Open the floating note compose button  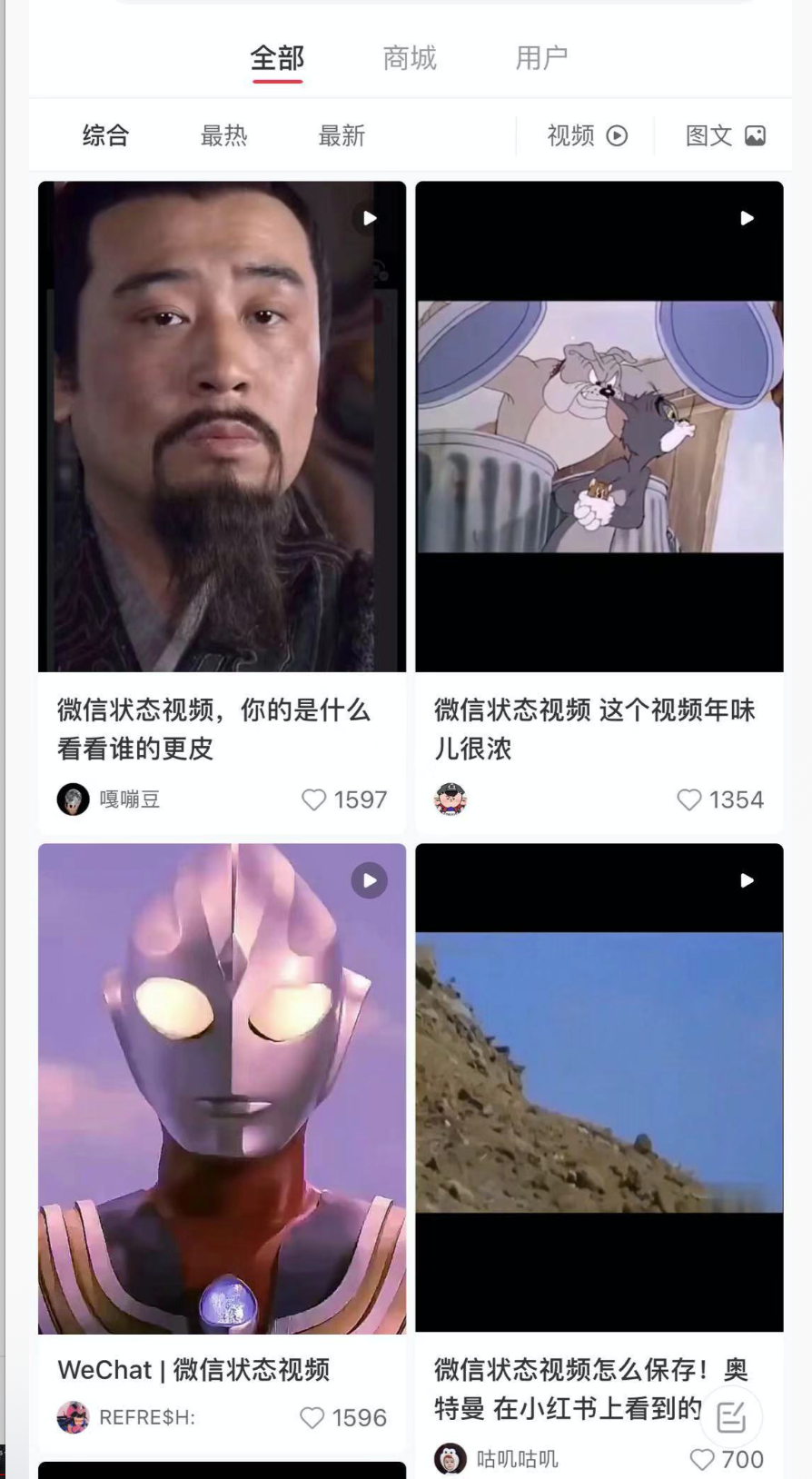[731, 1416]
